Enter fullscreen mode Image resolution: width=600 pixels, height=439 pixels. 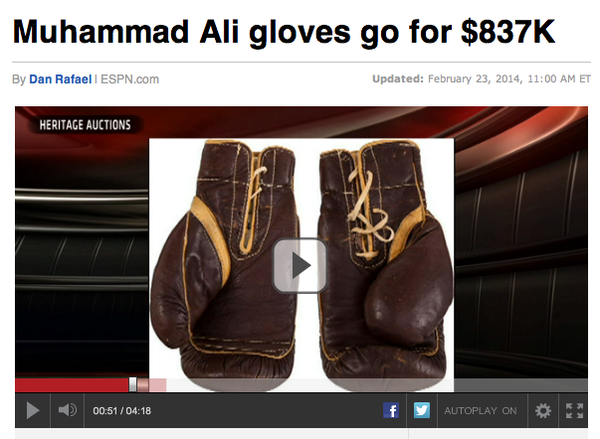574,410
